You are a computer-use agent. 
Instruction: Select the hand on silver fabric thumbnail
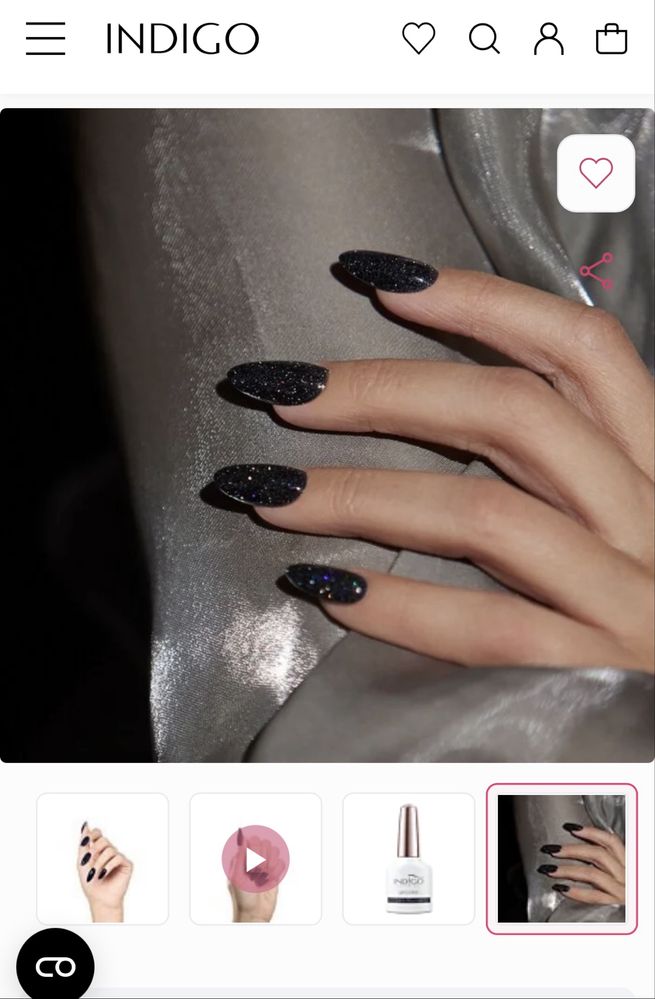(561, 858)
